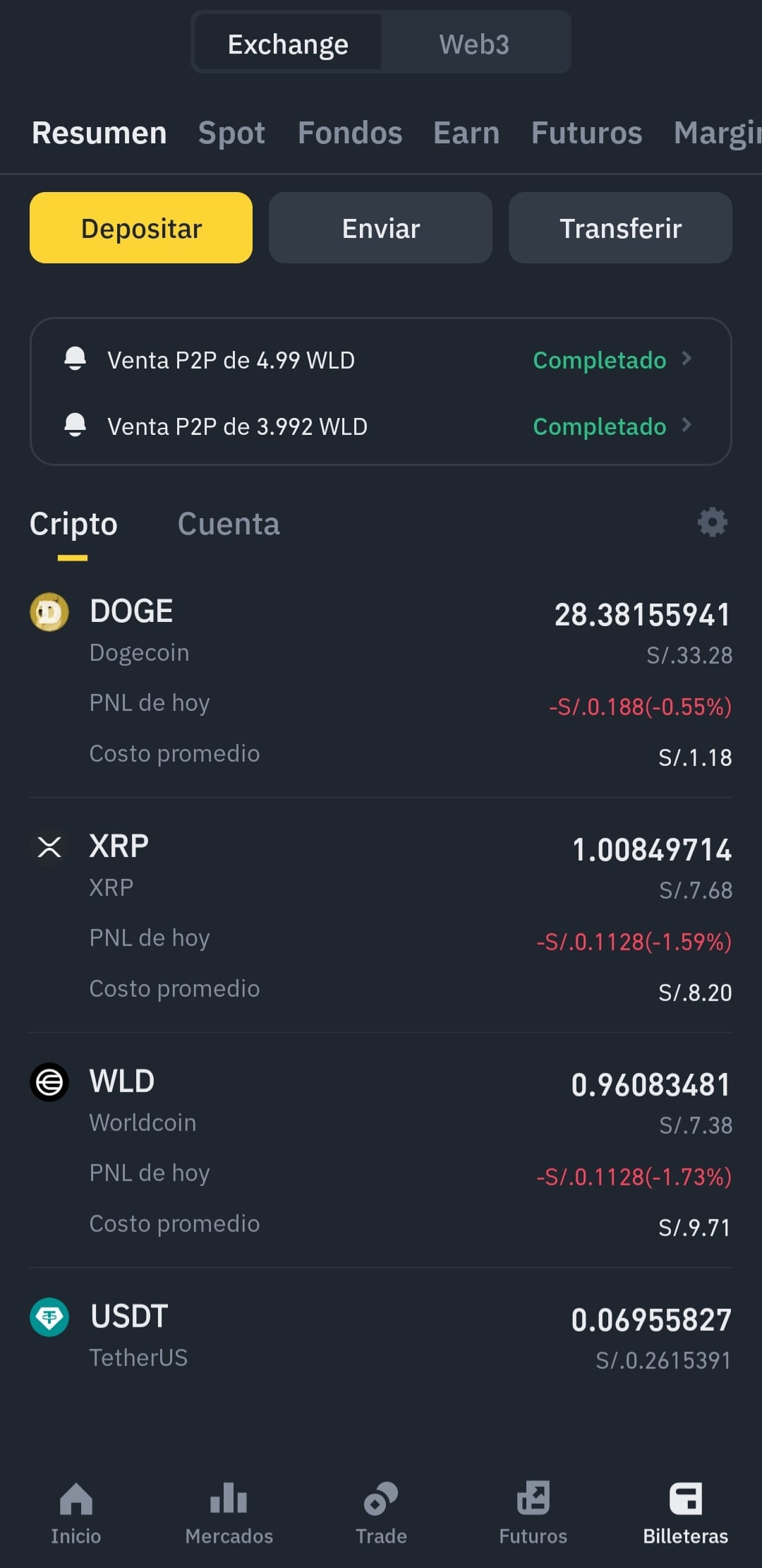Open the Mercados tab
This screenshot has width=762, height=1568.
229,1514
